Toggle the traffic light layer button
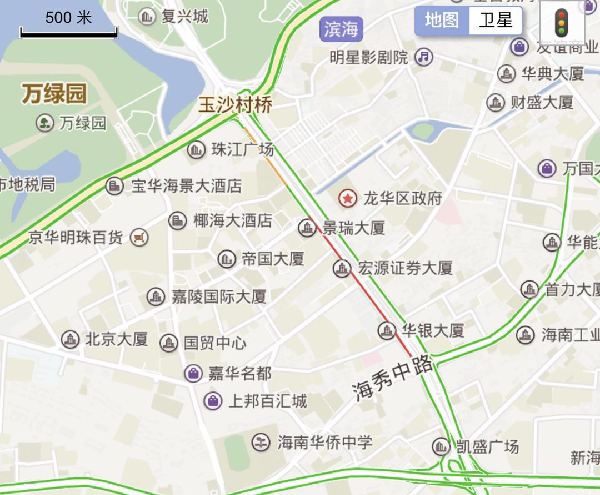Viewport: 600px width, 495px height. [564, 22]
